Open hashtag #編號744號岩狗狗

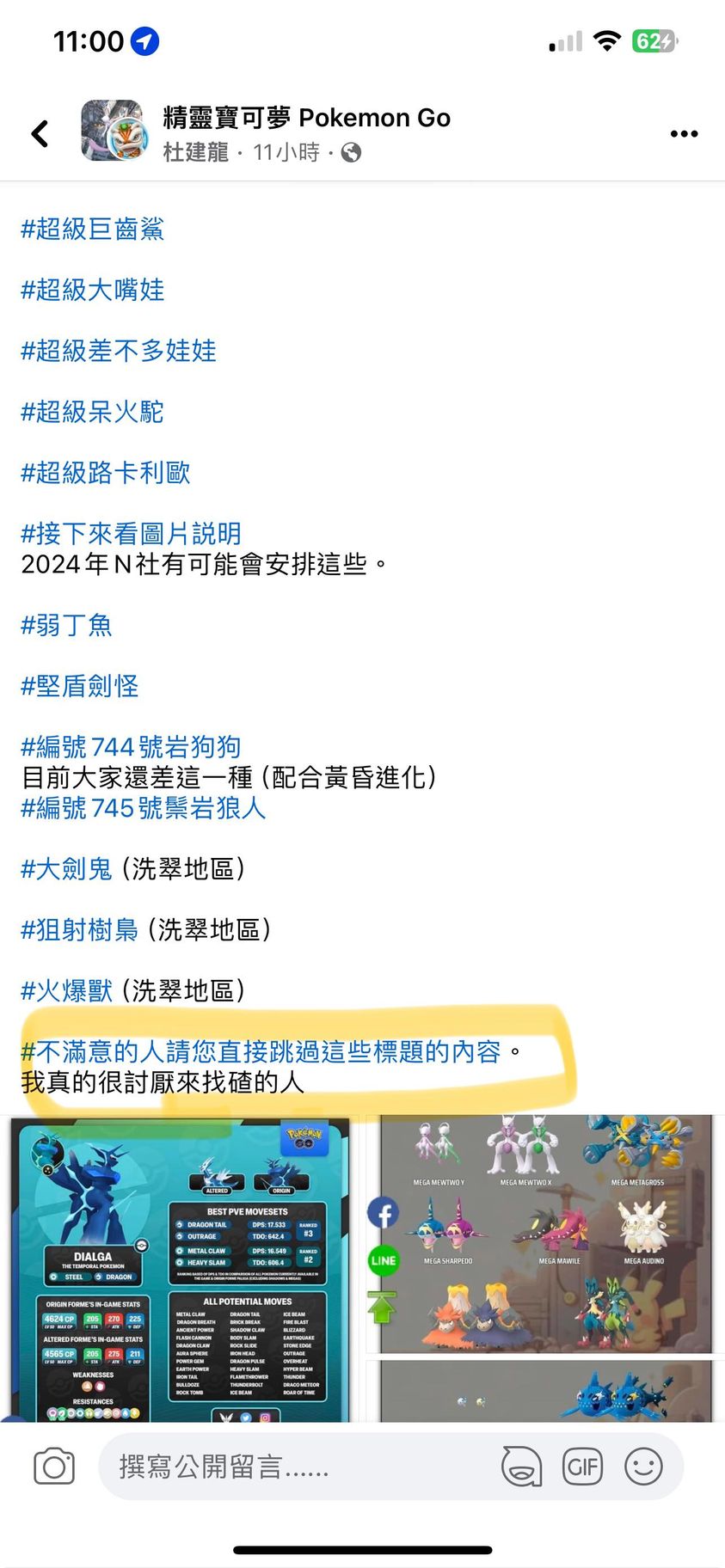(131, 747)
